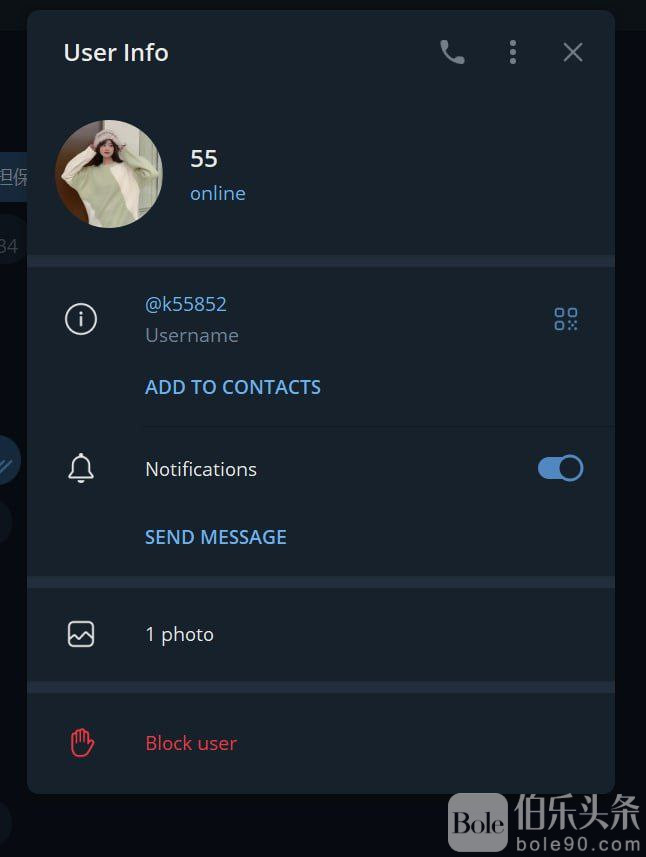Open the 1 photo shared media
This screenshot has height=857, width=646.
[180, 634]
